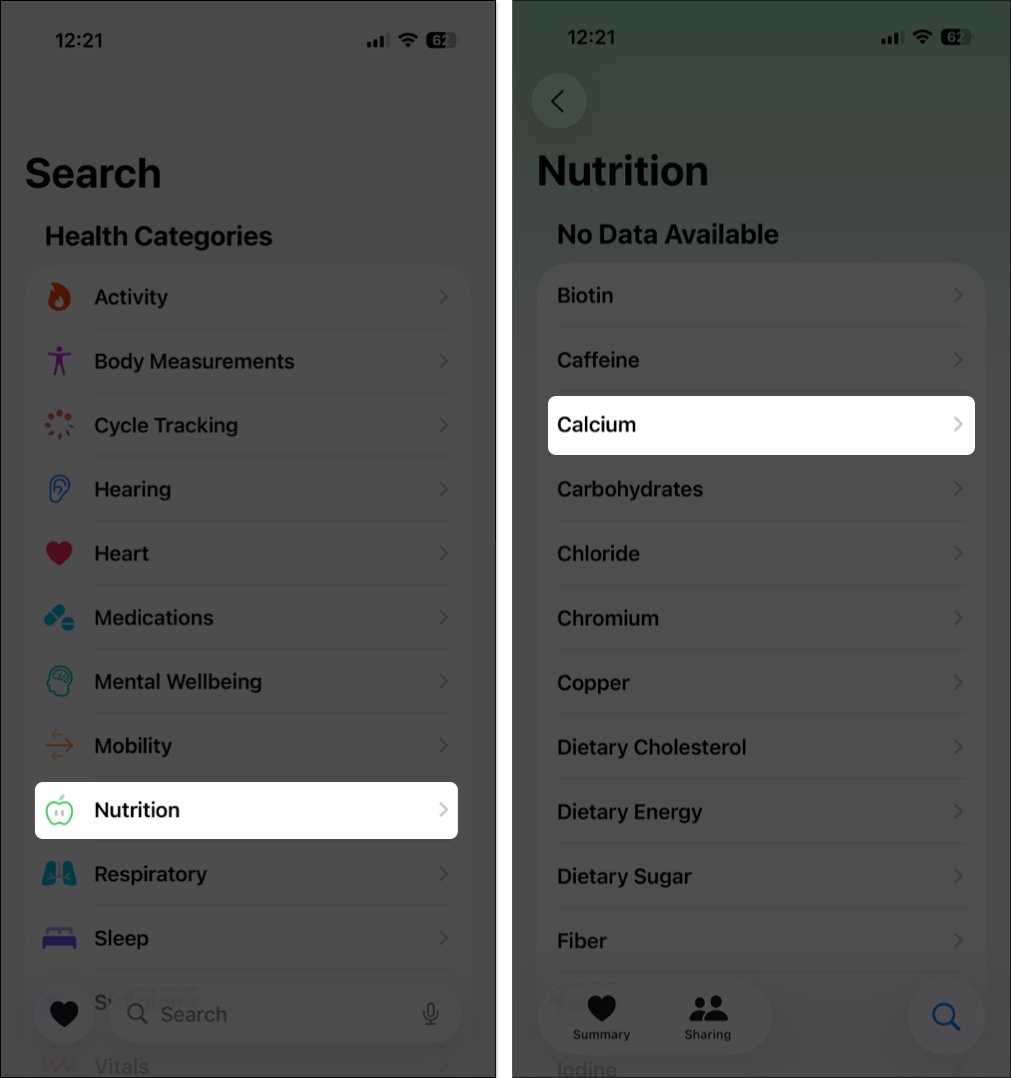Tap the Hearing ear icon
The height and width of the screenshot is (1078, 1011).
[59, 489]
